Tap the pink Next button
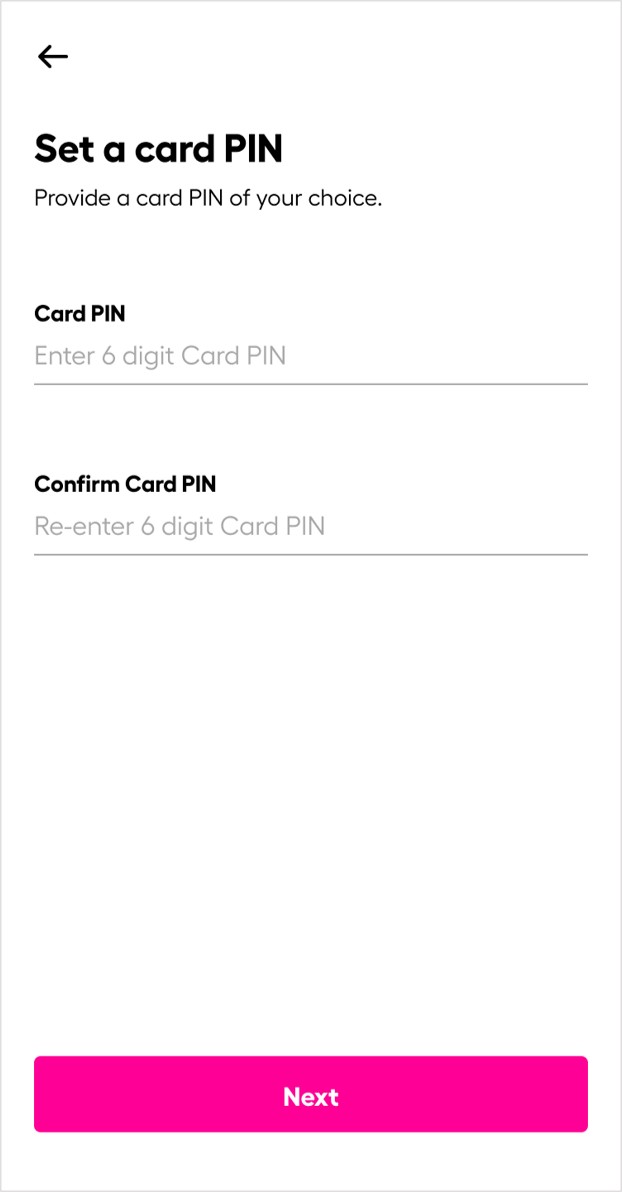The width and height of the screenshot is (622, 1192). [x=310, y=1095]
